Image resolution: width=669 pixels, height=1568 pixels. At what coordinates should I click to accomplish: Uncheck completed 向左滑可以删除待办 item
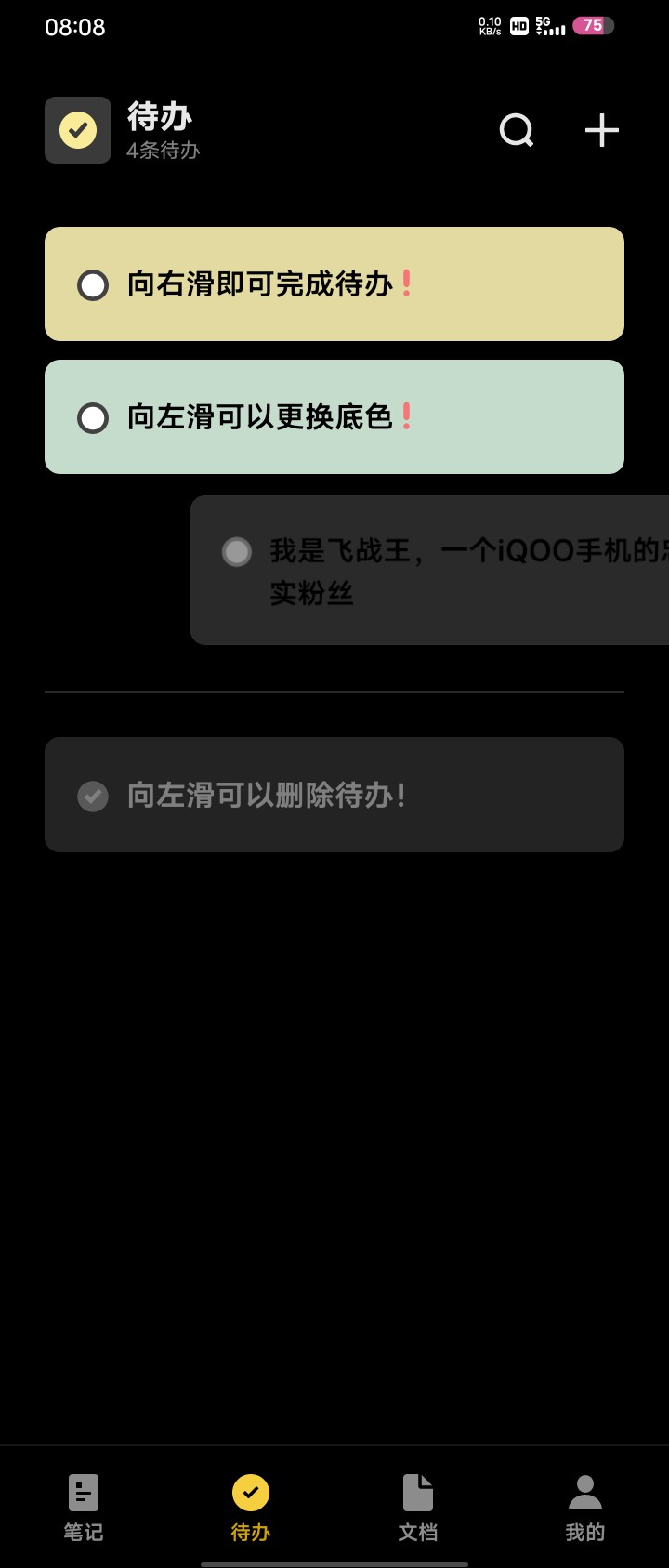(93, 796)
